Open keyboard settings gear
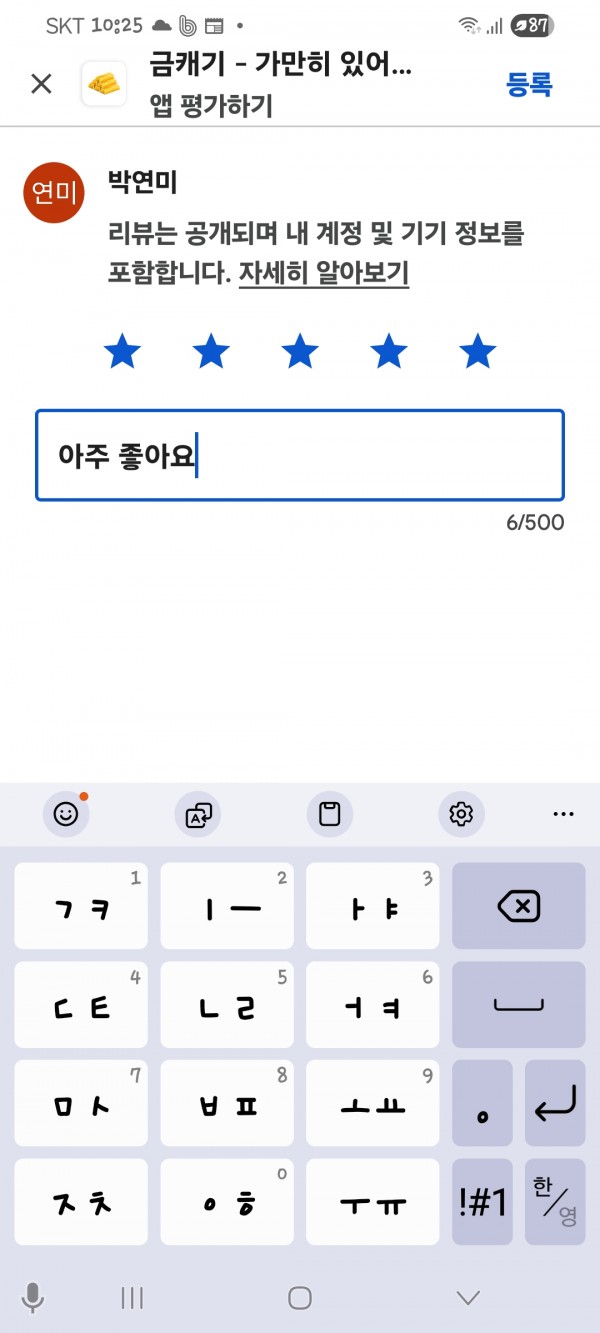The width and height of the screenshot is (600, 1333). [x=461, y=814]
